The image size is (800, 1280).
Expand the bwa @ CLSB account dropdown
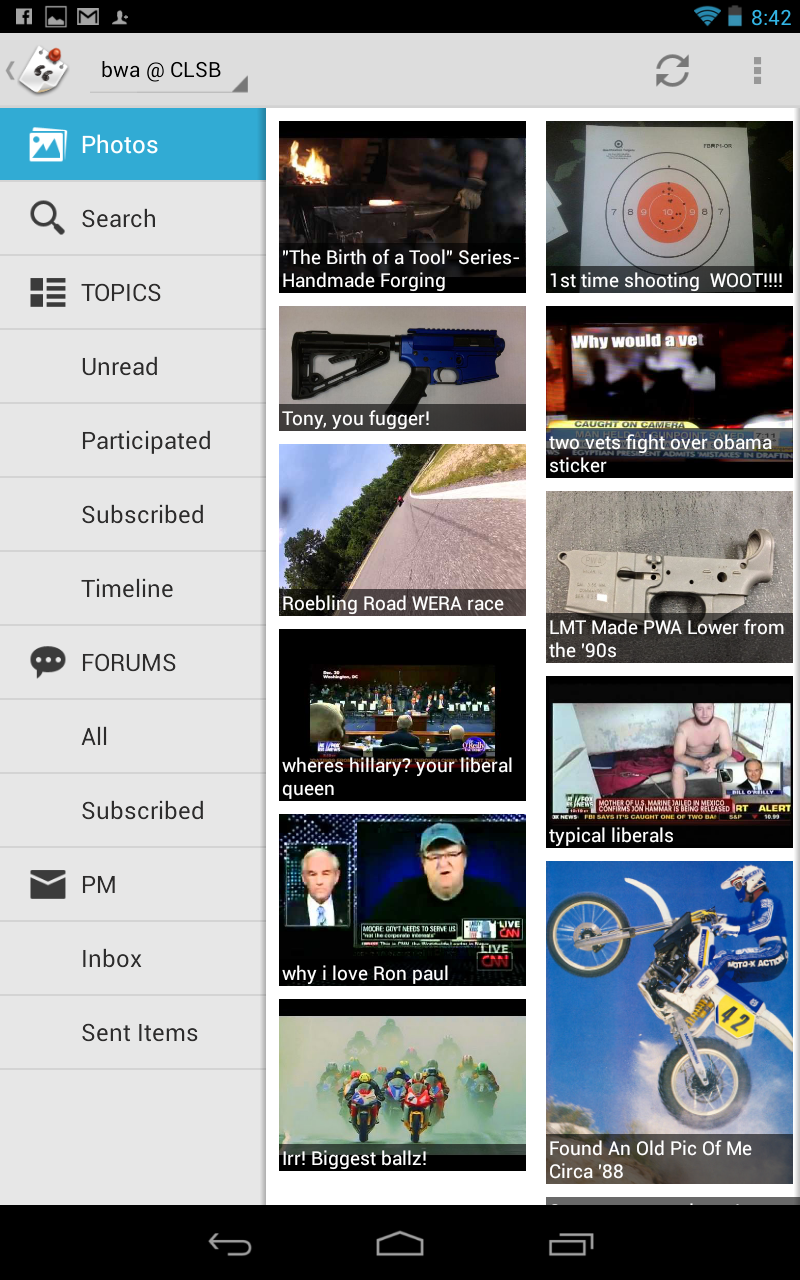(168, 71)
